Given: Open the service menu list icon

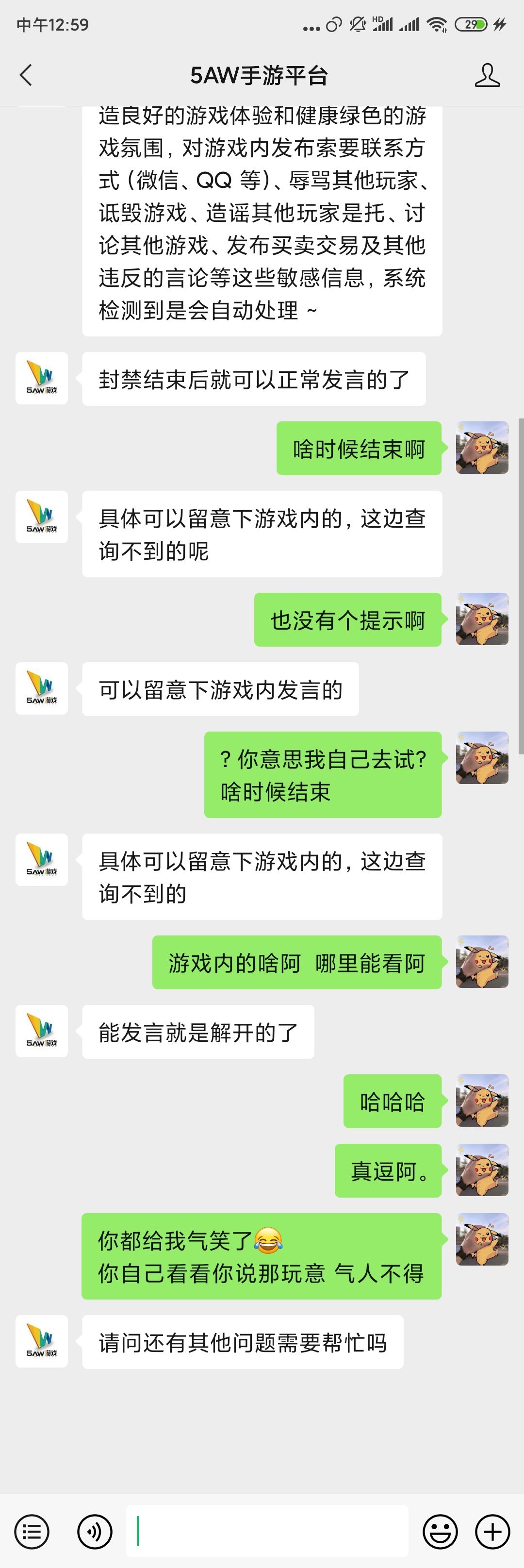Looking at the screenshot, I should tap(32, 1531).
